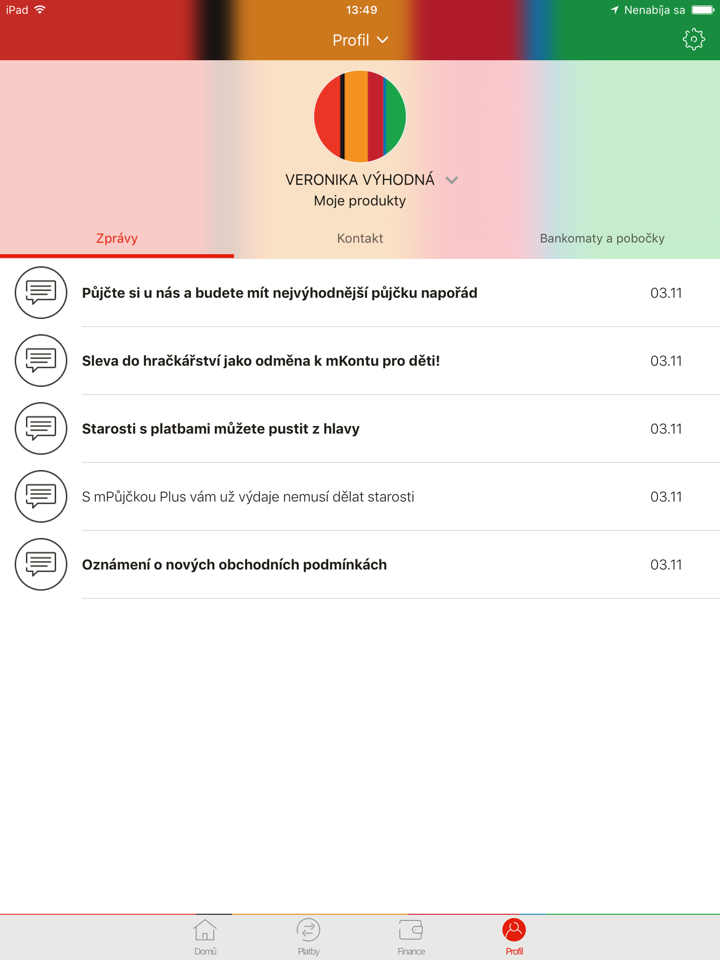This screenshot has width=720, height=960.
Task: Expand the Veronika Výhodná account chevron
Action: [x=452, y=180]
